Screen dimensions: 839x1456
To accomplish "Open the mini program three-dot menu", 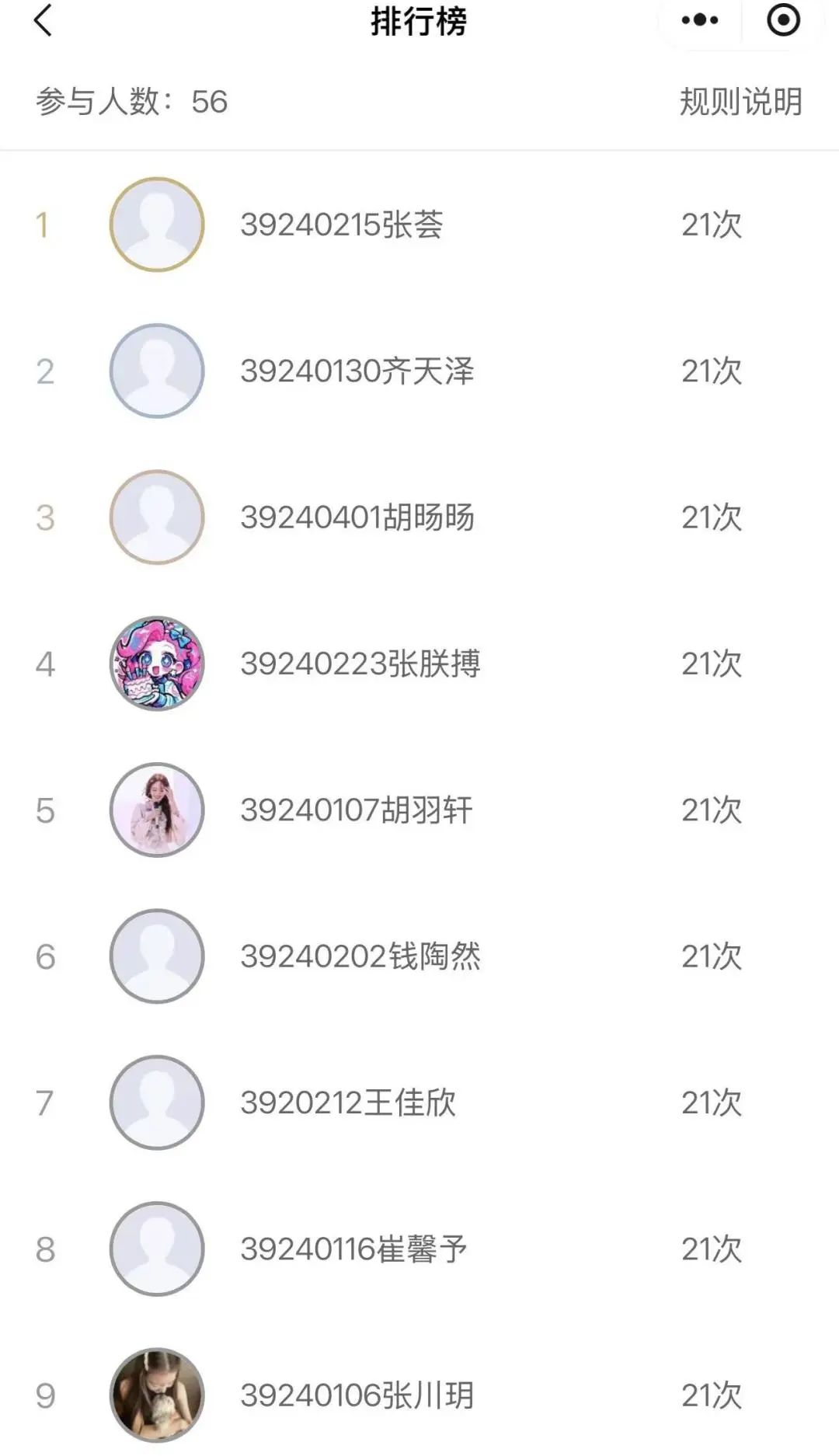I will point(699,21).
